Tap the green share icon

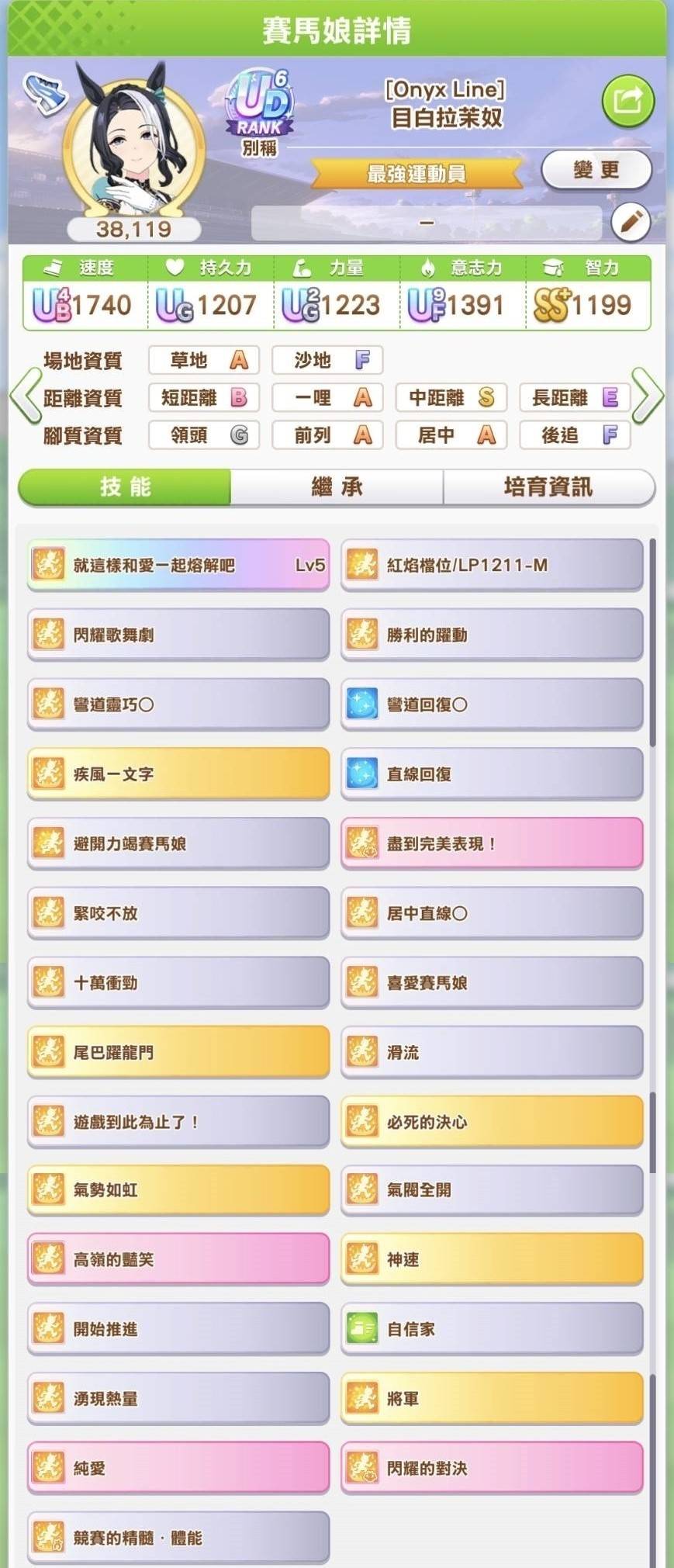pos(627,101)
